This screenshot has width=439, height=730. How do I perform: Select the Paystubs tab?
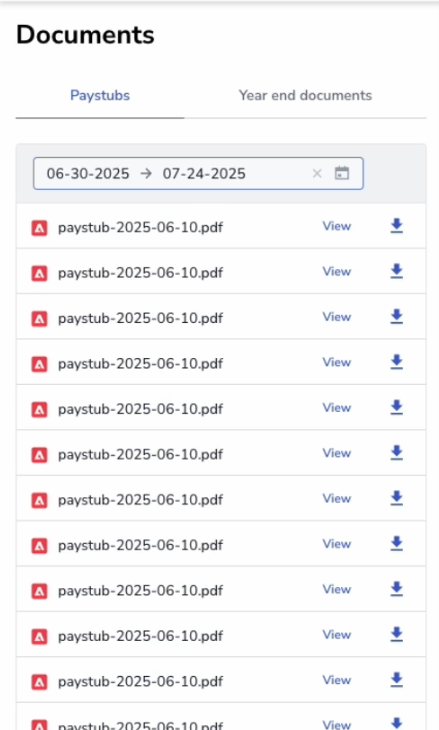pyautogui.click(x=100, y=95)
